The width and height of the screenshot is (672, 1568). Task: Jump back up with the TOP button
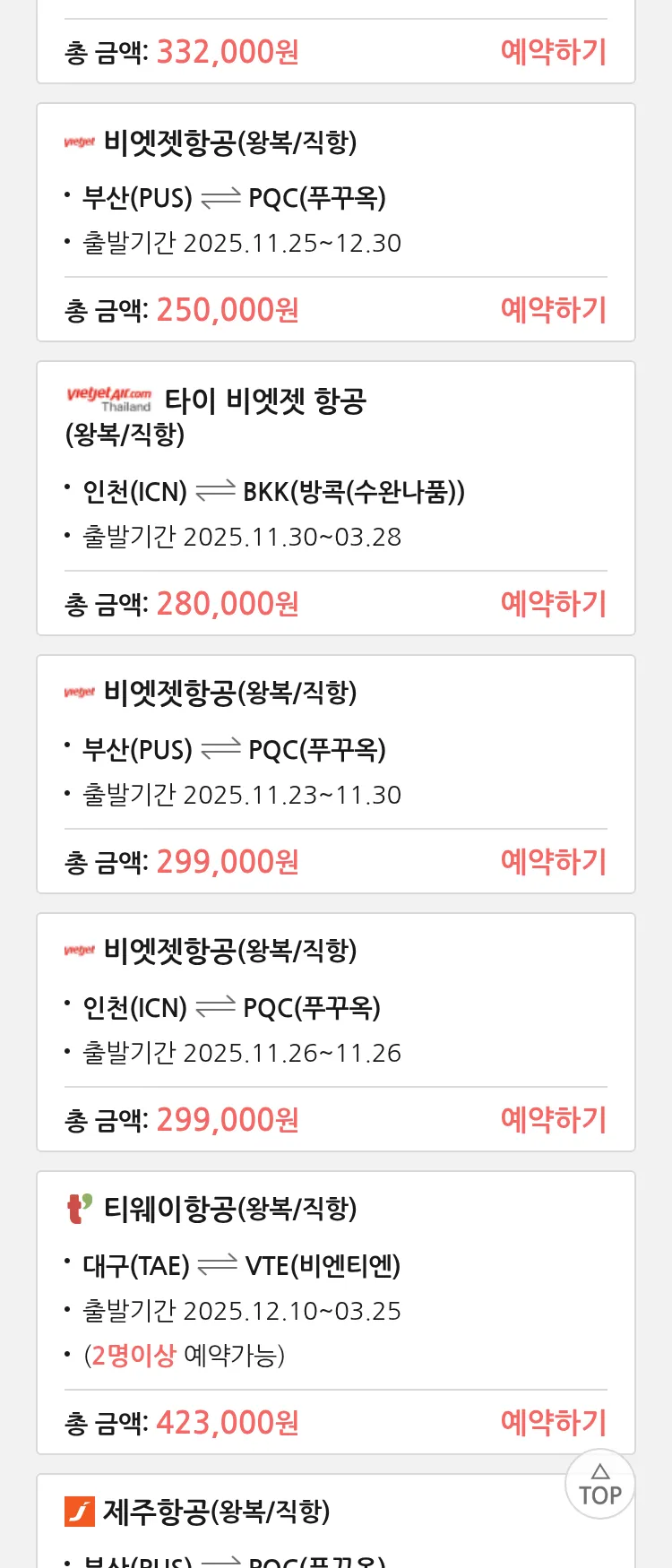[x=600, y=1485]
